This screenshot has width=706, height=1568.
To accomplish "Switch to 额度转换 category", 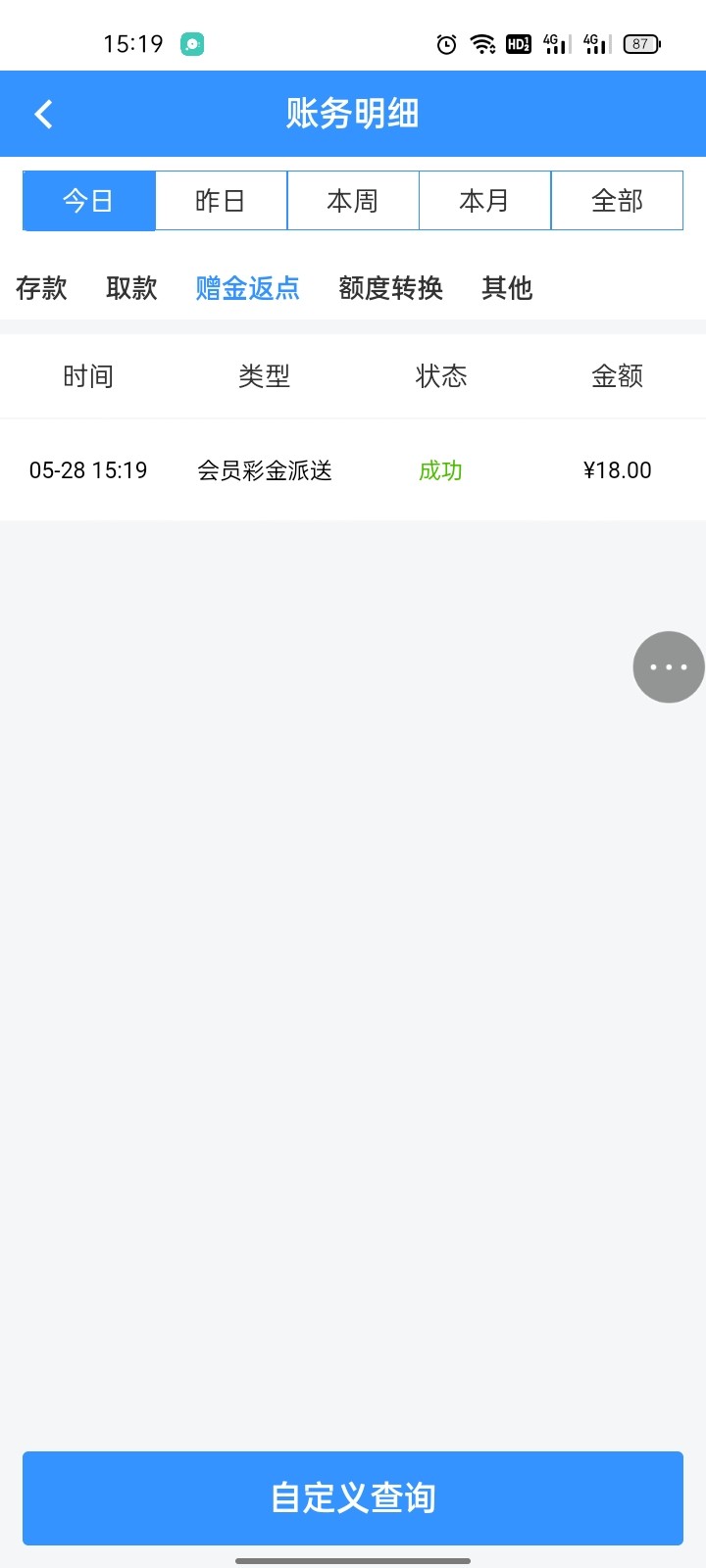I will click(390, 288).
